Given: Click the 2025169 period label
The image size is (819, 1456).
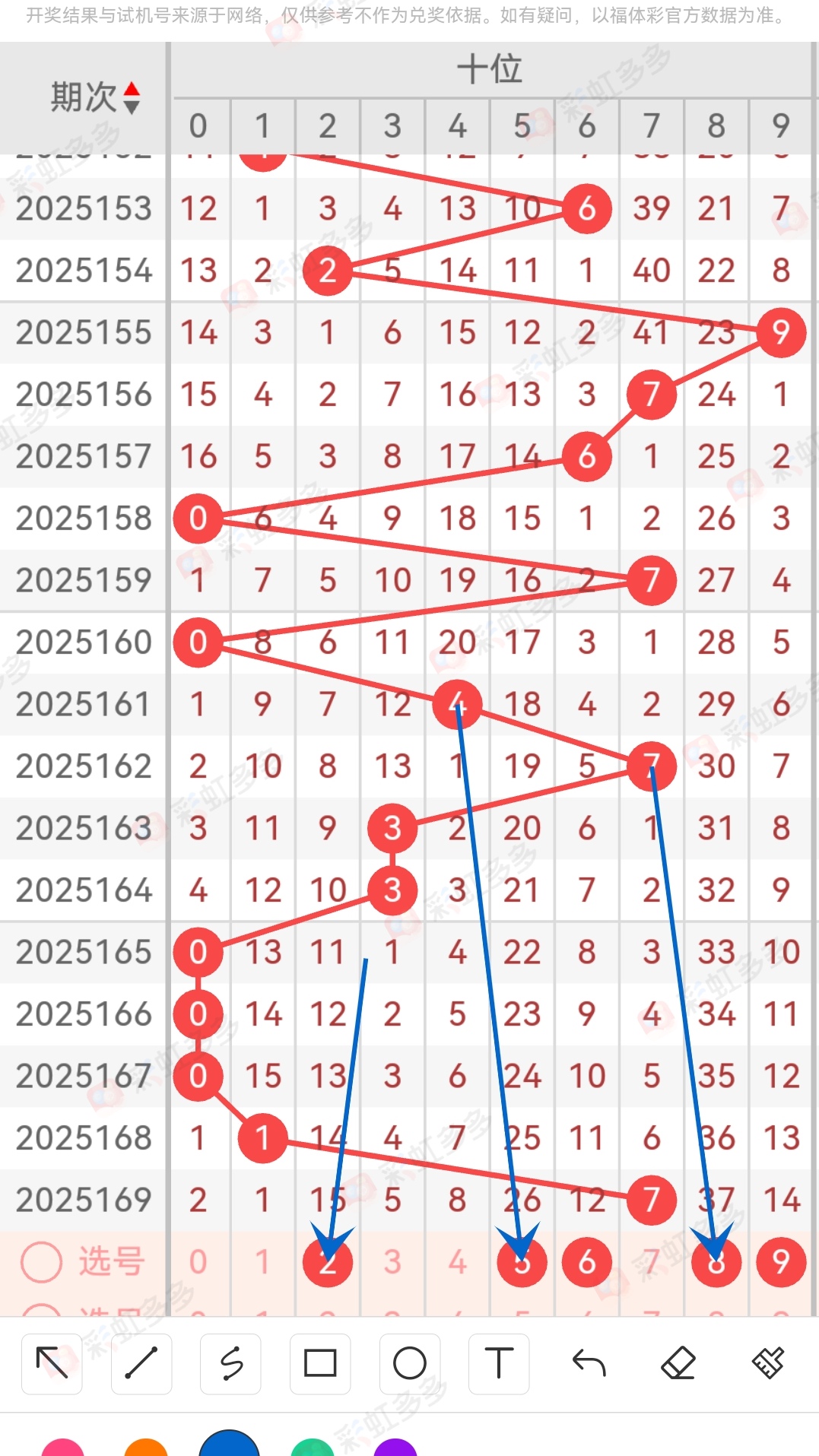Looking at the screenshot, I should [84, 1199].
